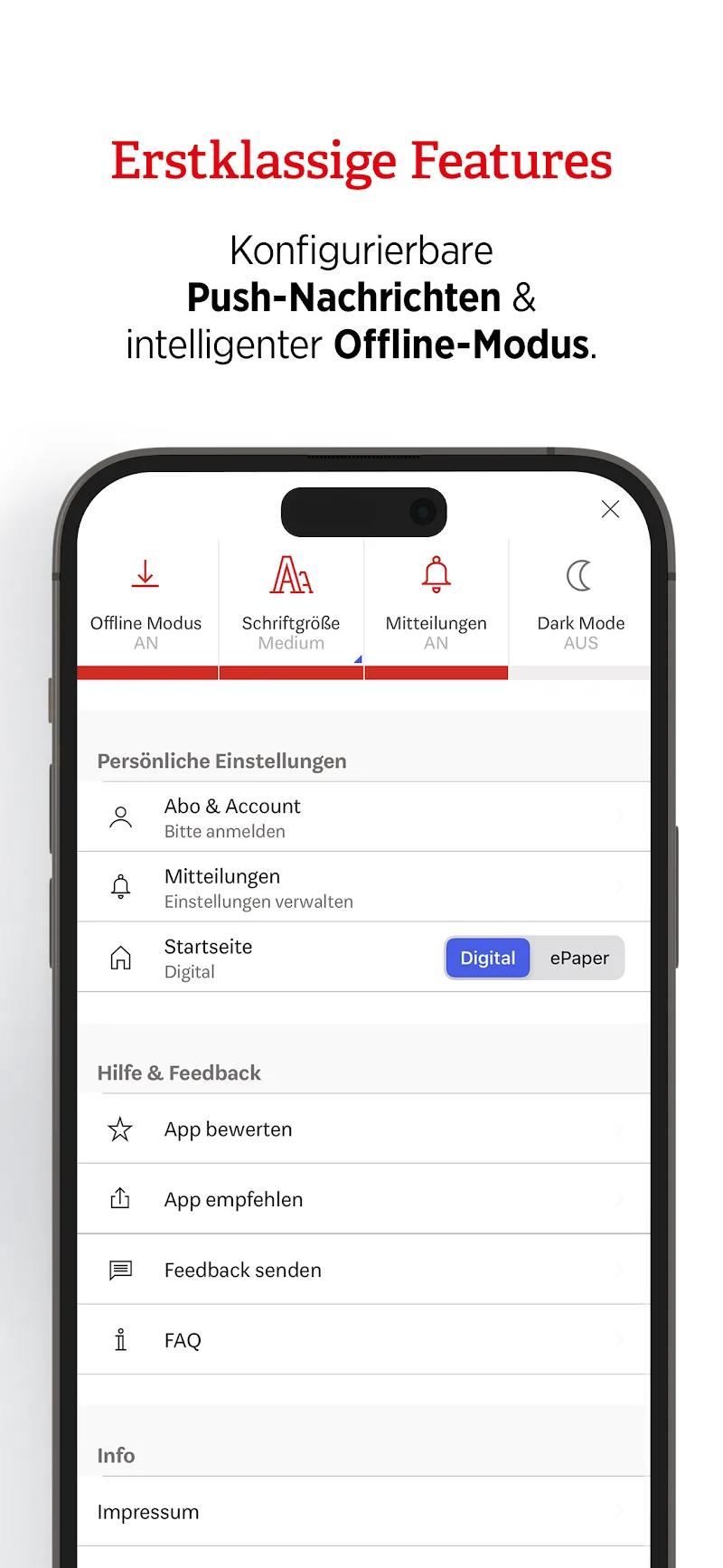The height and width of the screenshot is (1568, 723).
Task: Tap the Feedback senden speech bubble icon
Action: 120,1269
